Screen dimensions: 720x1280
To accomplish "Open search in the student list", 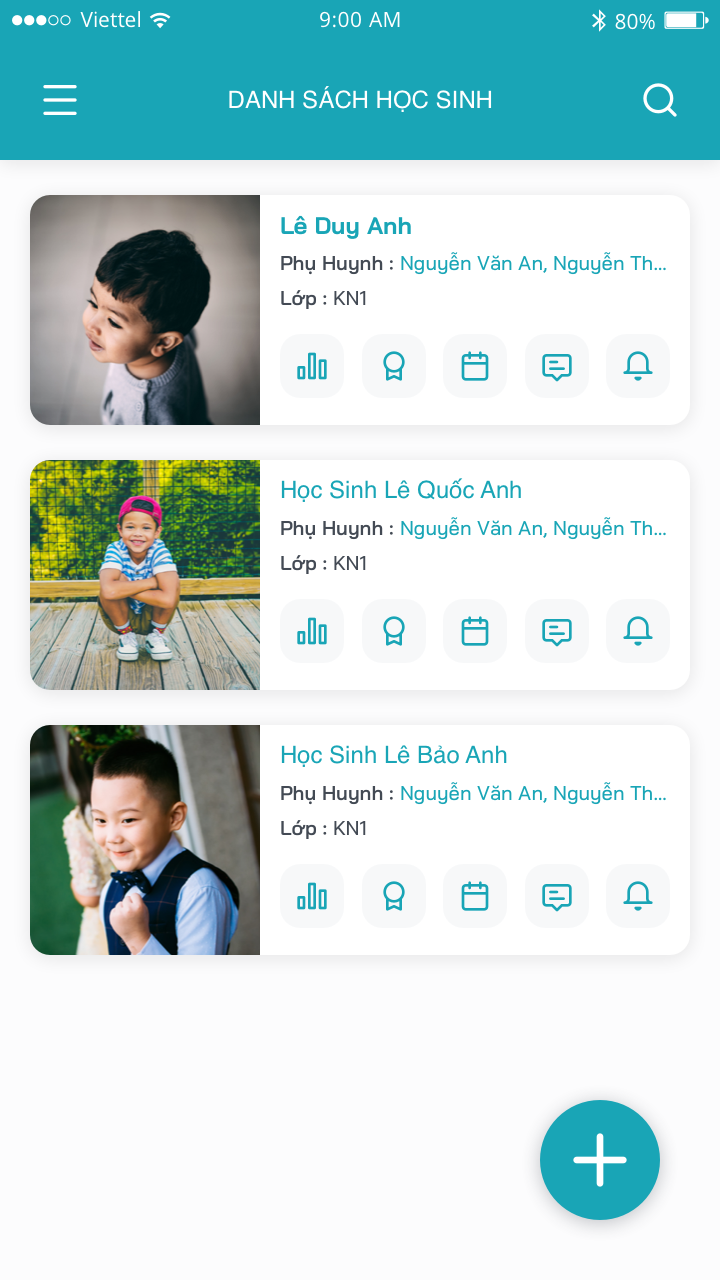I will 659,100.
